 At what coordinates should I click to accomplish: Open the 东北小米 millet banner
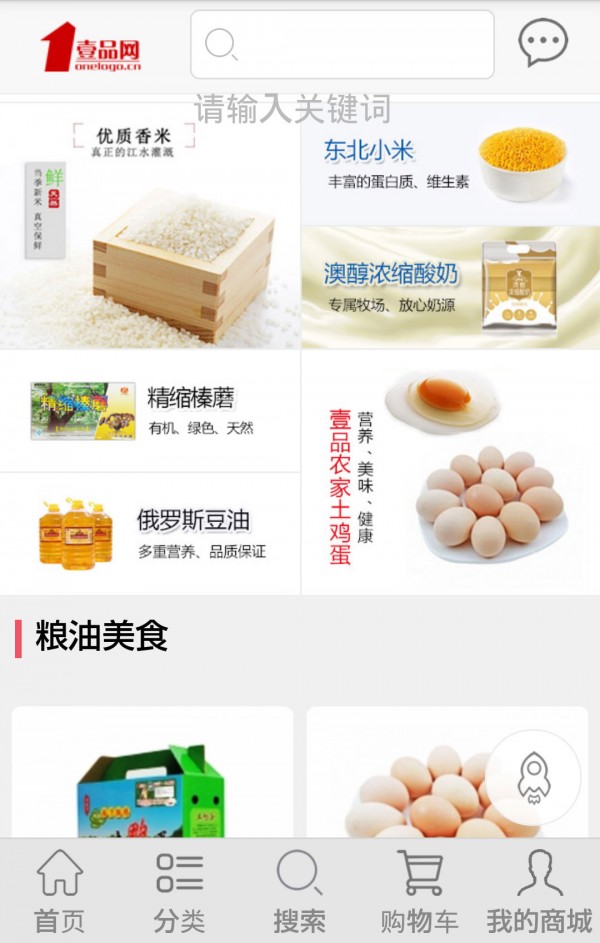coord(450,164)
